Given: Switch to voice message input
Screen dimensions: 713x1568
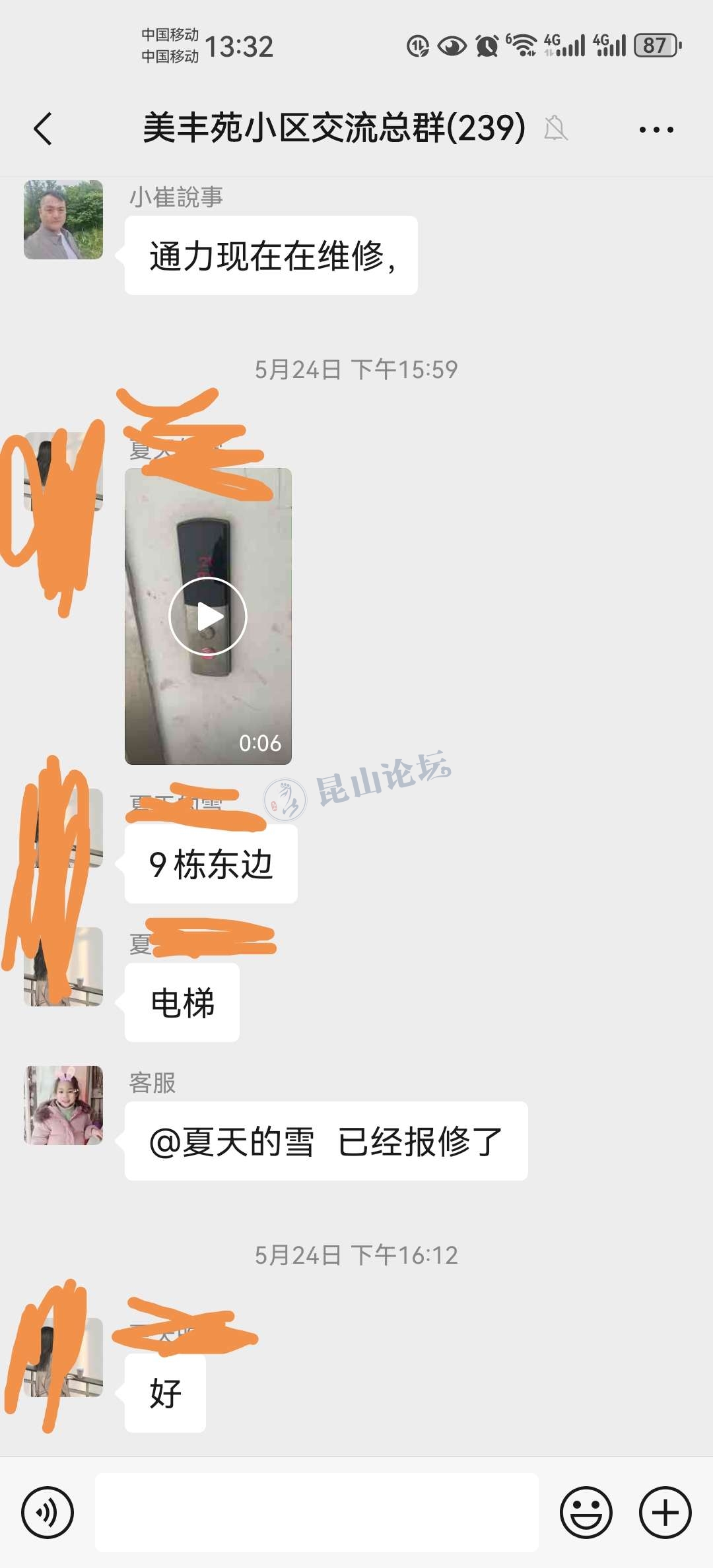Looking at the screenshot, I should click(48, 1512).
